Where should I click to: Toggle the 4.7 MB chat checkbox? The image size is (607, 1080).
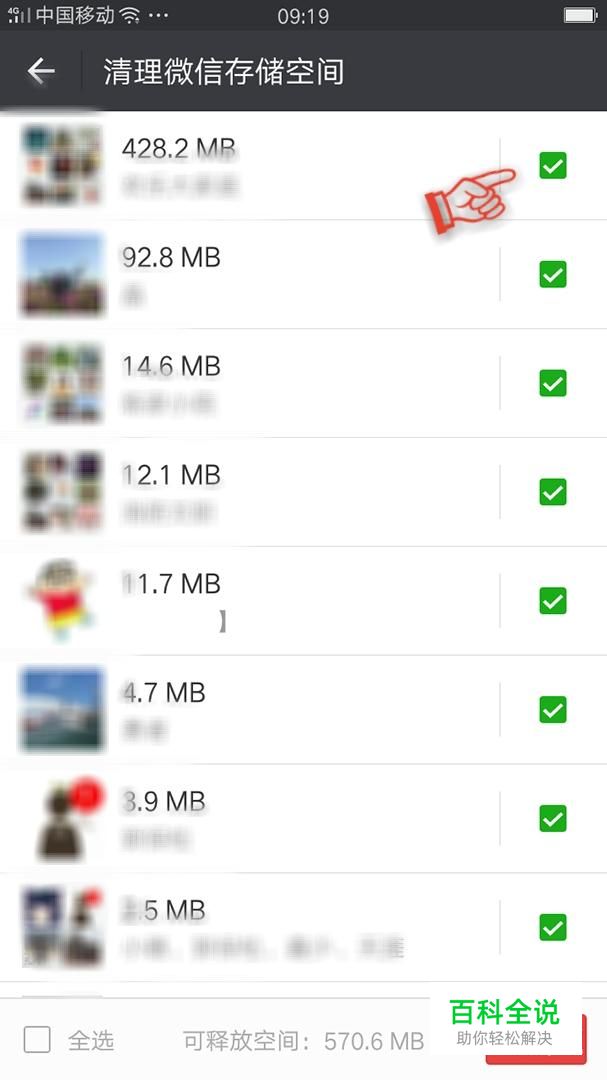click(x=553, y=710)
